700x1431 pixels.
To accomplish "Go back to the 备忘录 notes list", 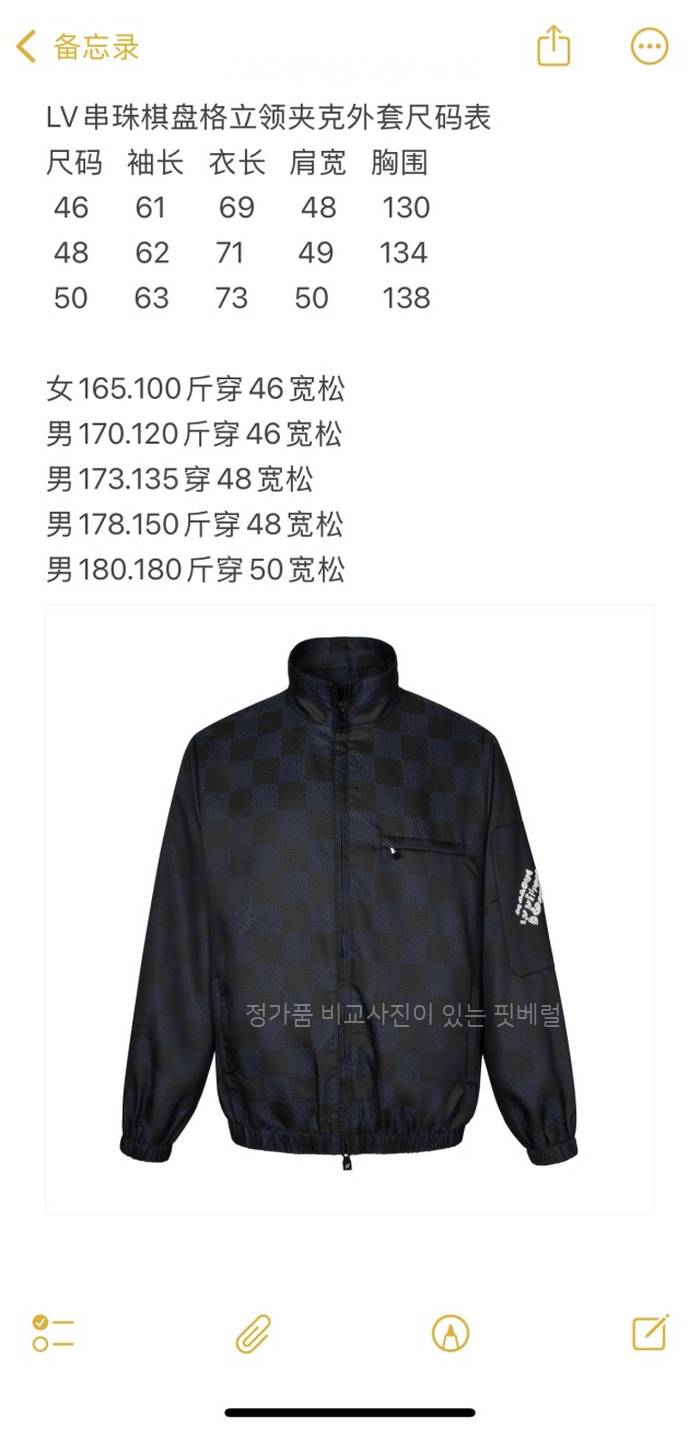I will click(76, 46).
